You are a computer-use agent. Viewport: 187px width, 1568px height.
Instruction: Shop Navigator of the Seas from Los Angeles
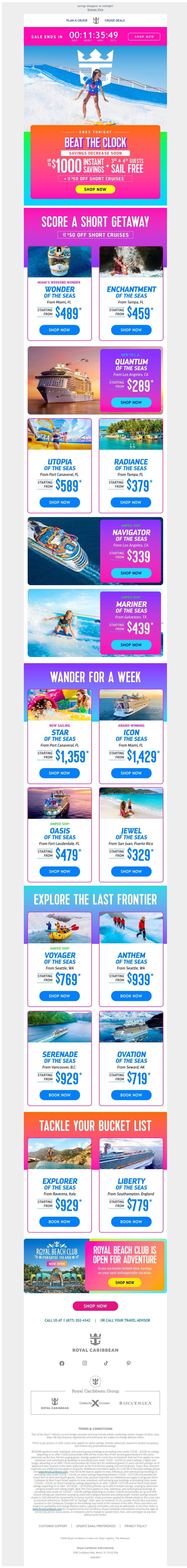click(x=131, y=573)
